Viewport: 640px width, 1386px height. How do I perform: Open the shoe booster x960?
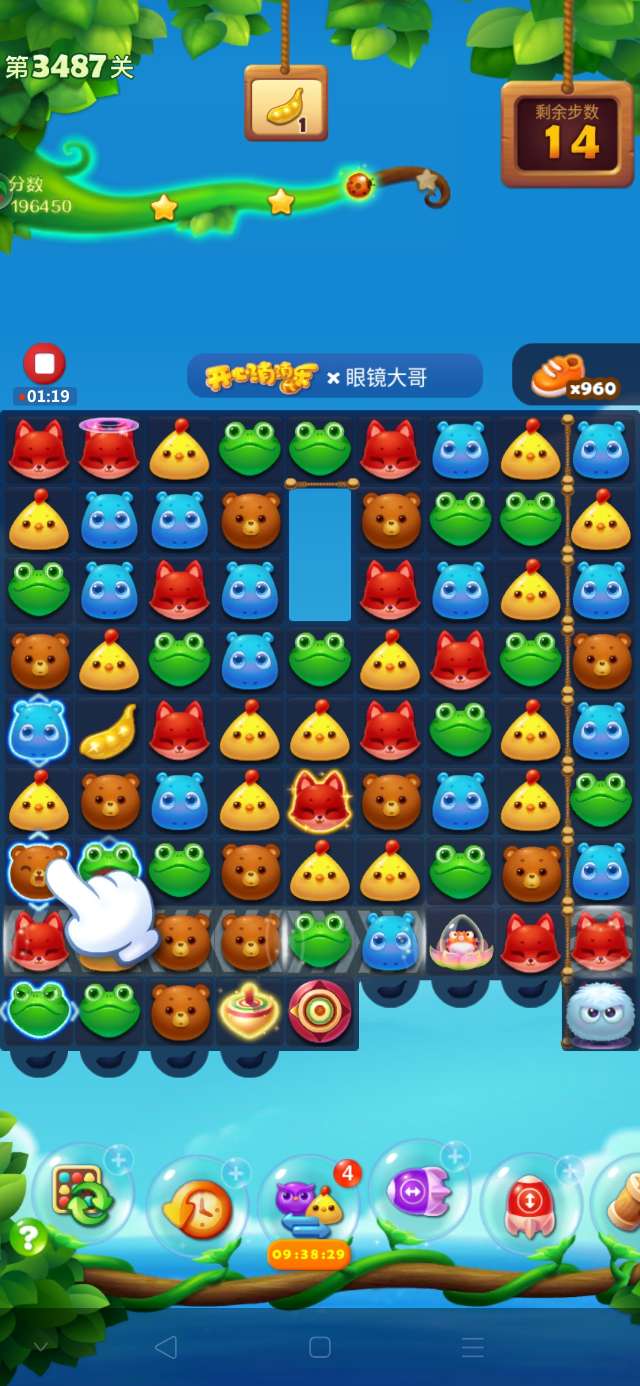[574, 377]
